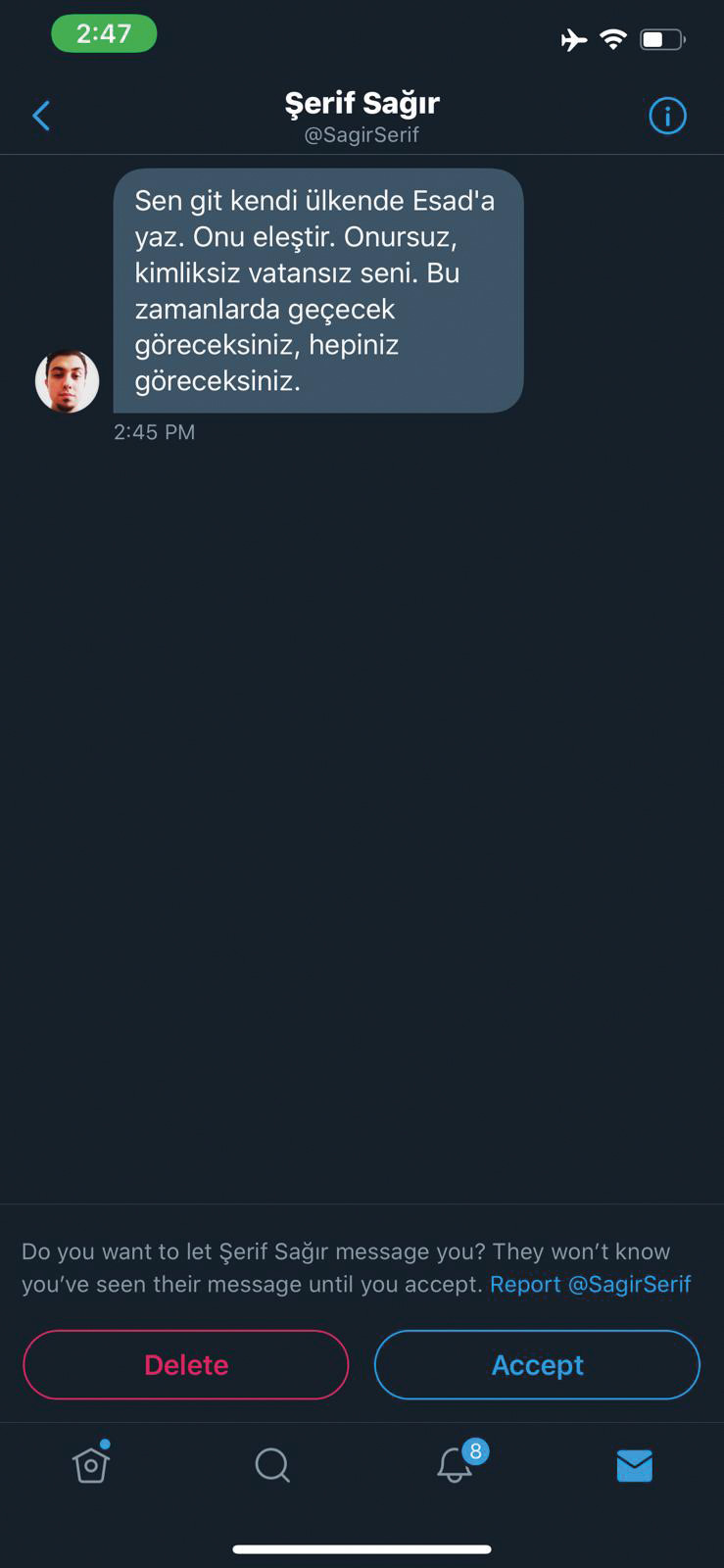
Task: Accept the message request
Action: coord(537,1364)
